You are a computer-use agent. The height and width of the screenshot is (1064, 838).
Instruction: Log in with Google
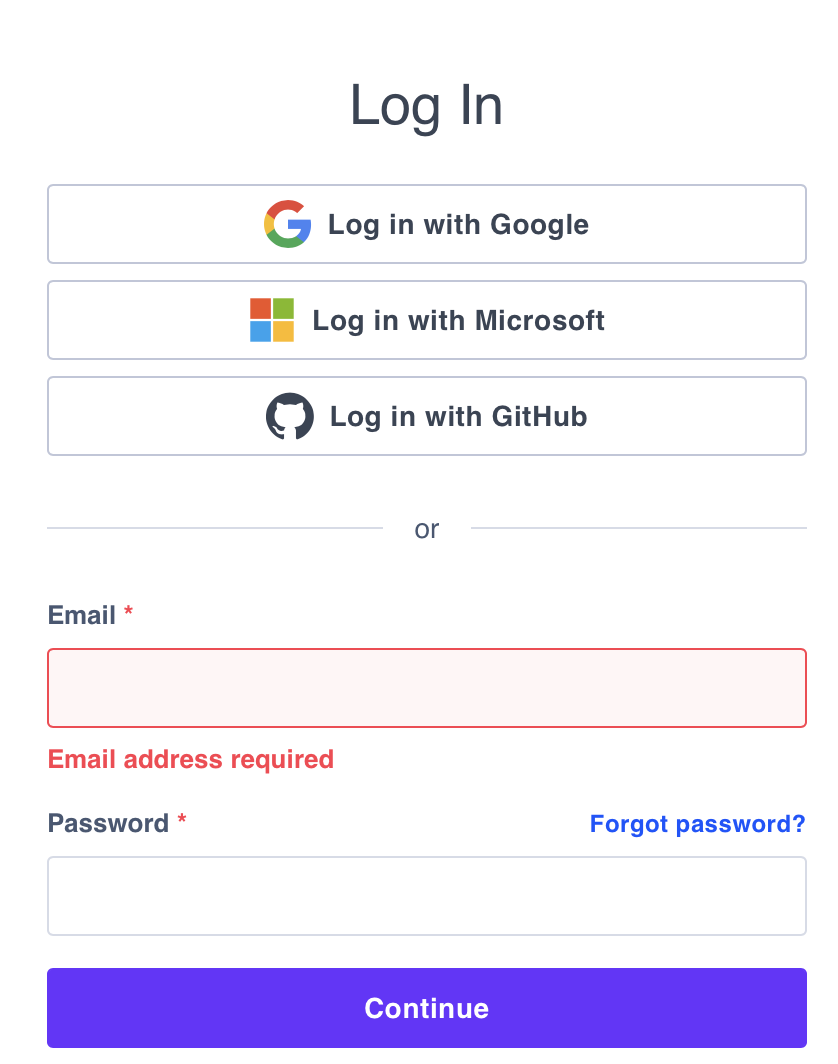[427, 224]
